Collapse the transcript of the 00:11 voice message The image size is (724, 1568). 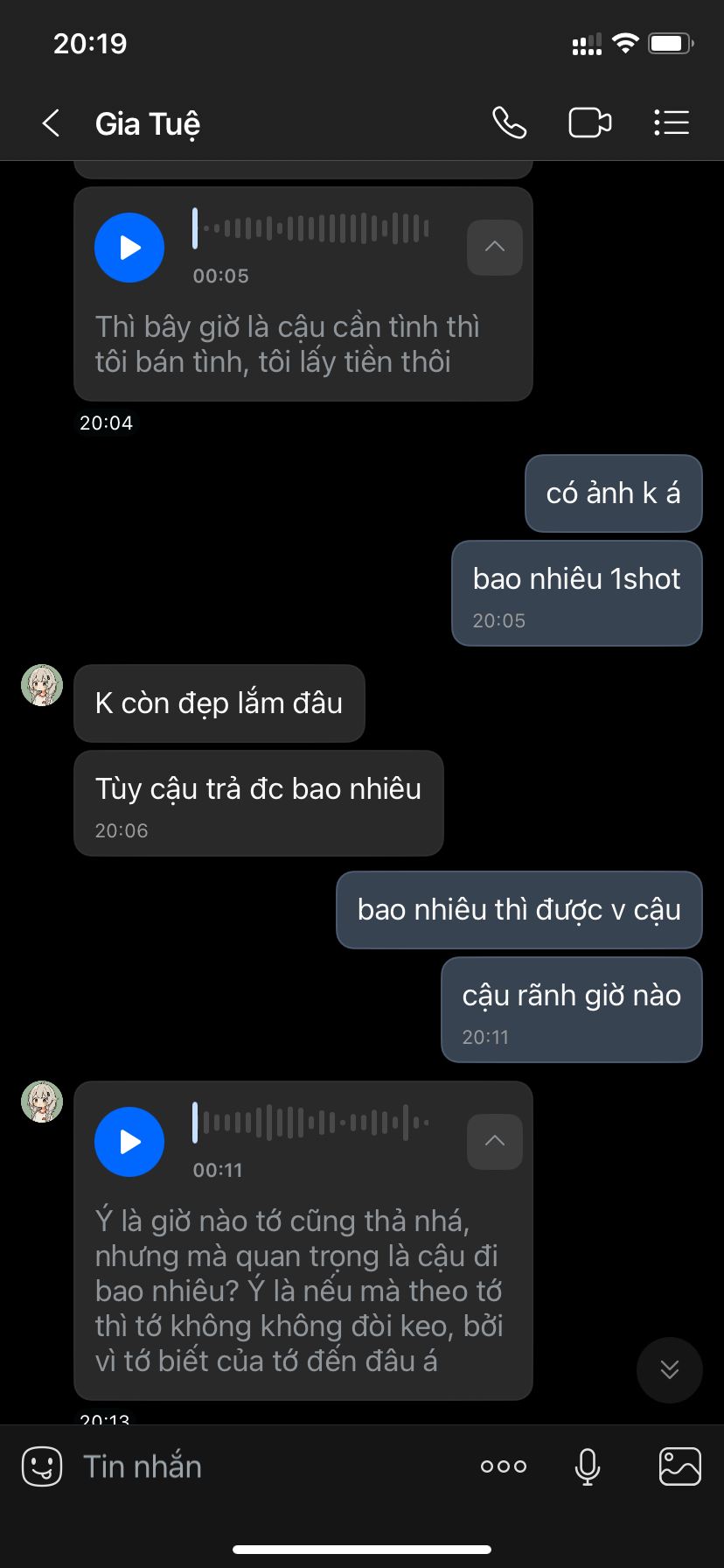495,1142
